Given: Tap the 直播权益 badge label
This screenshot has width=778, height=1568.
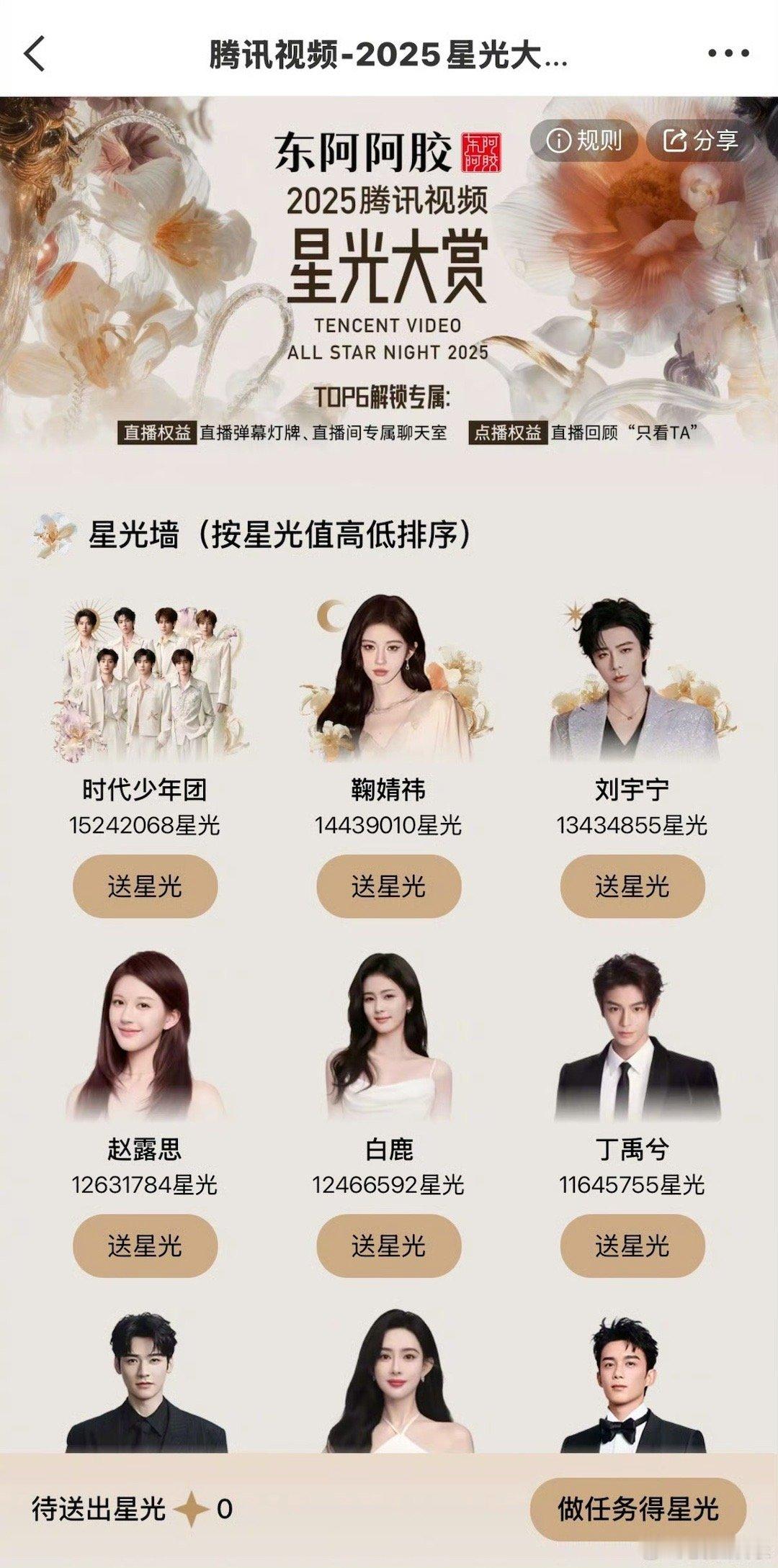Looking at the screenshot, I should (157, 433).
